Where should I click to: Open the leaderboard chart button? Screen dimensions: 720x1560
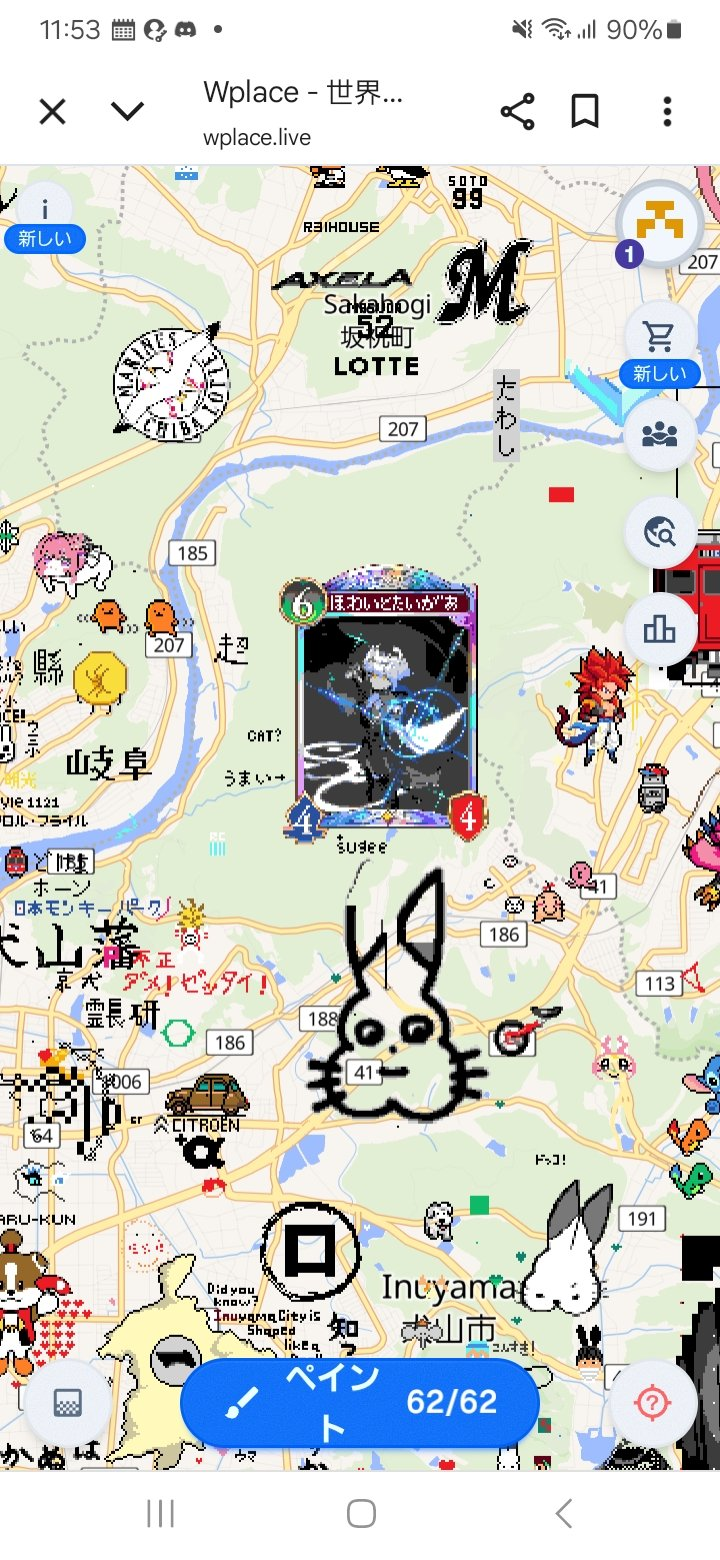[x=660, y=629]
